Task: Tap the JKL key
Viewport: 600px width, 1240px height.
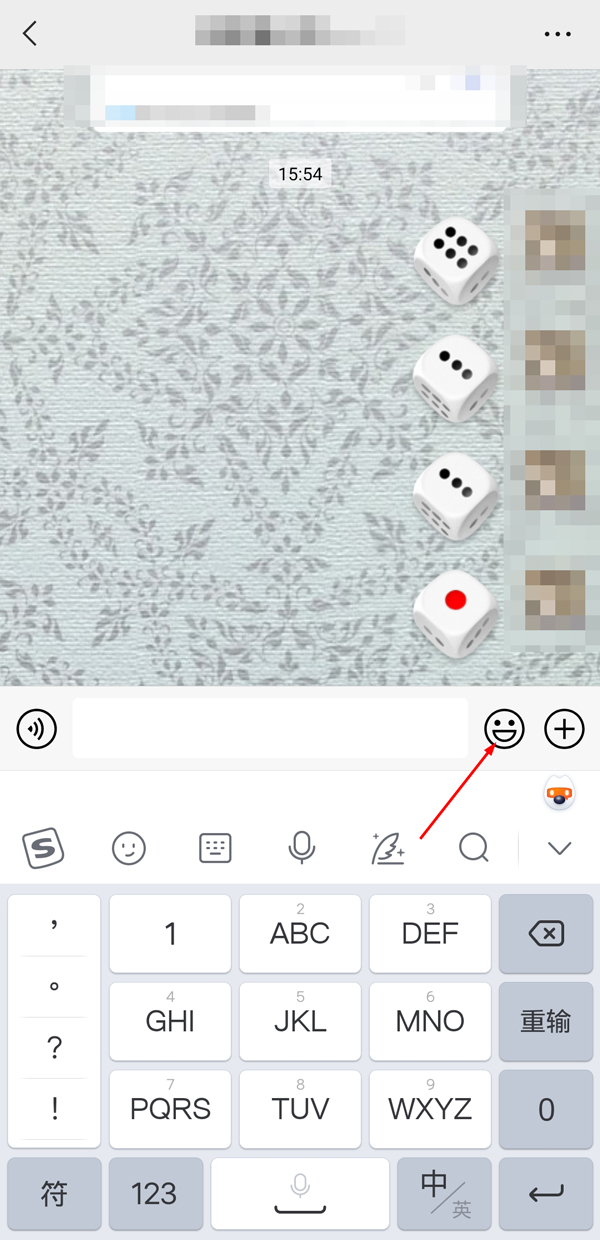Action: [300, 1021]
